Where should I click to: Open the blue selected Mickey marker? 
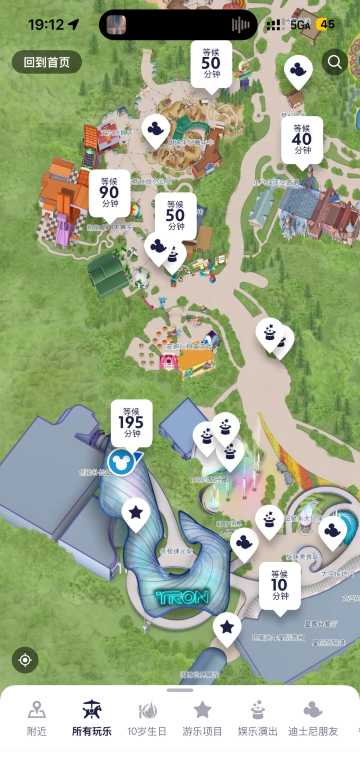coord(121,463)
